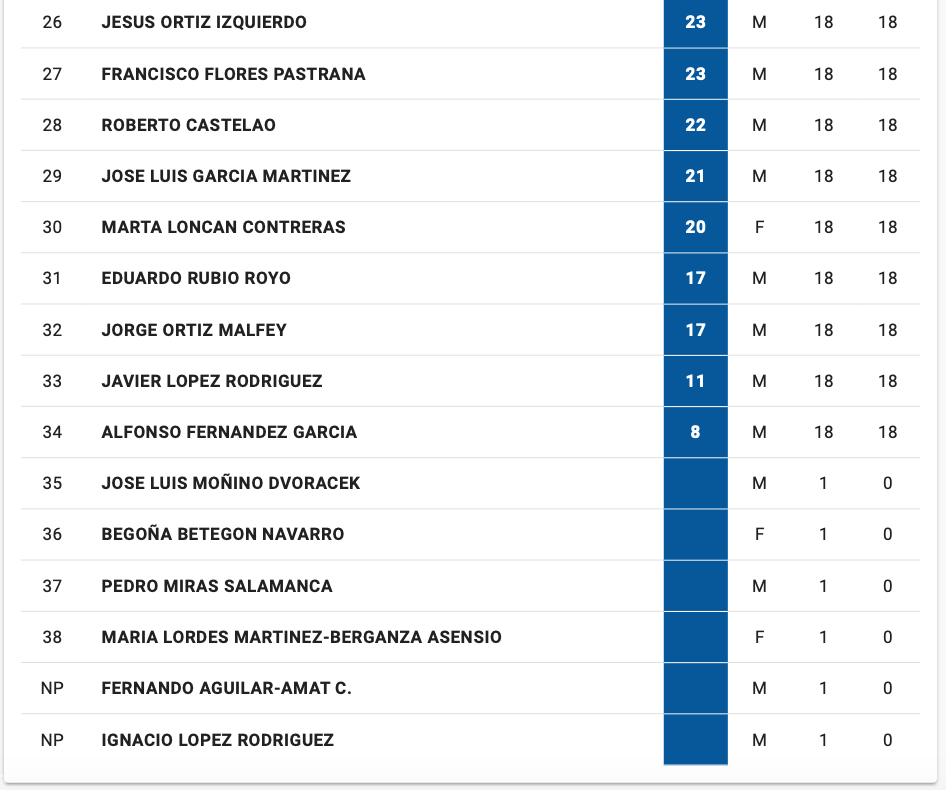View Pedro Miras Salamanca's row
Image resolution: width=946 pixels, height=790 pixels.
[x=217, y=586]
